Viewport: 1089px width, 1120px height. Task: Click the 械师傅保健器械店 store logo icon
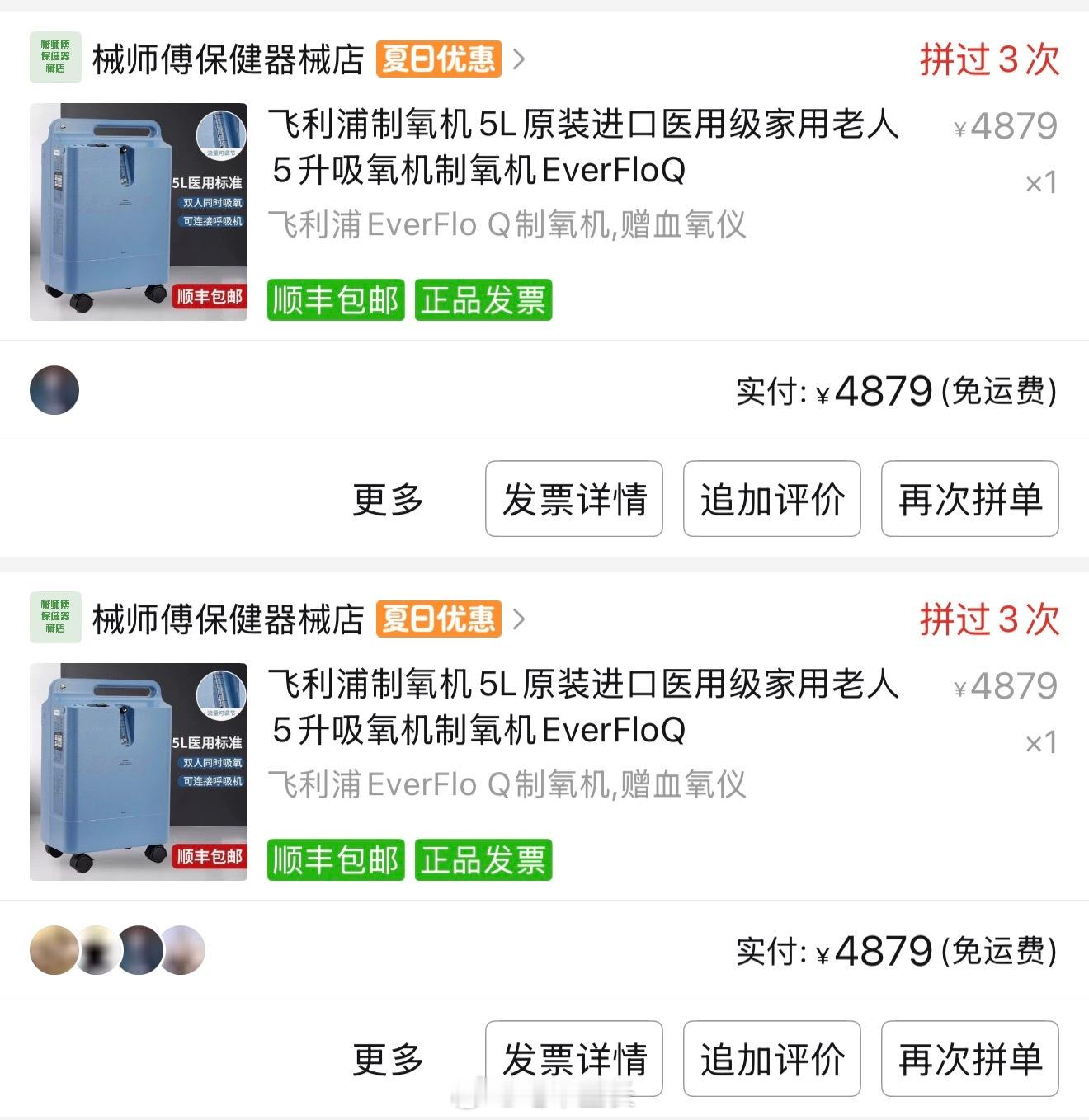[54, 59]
